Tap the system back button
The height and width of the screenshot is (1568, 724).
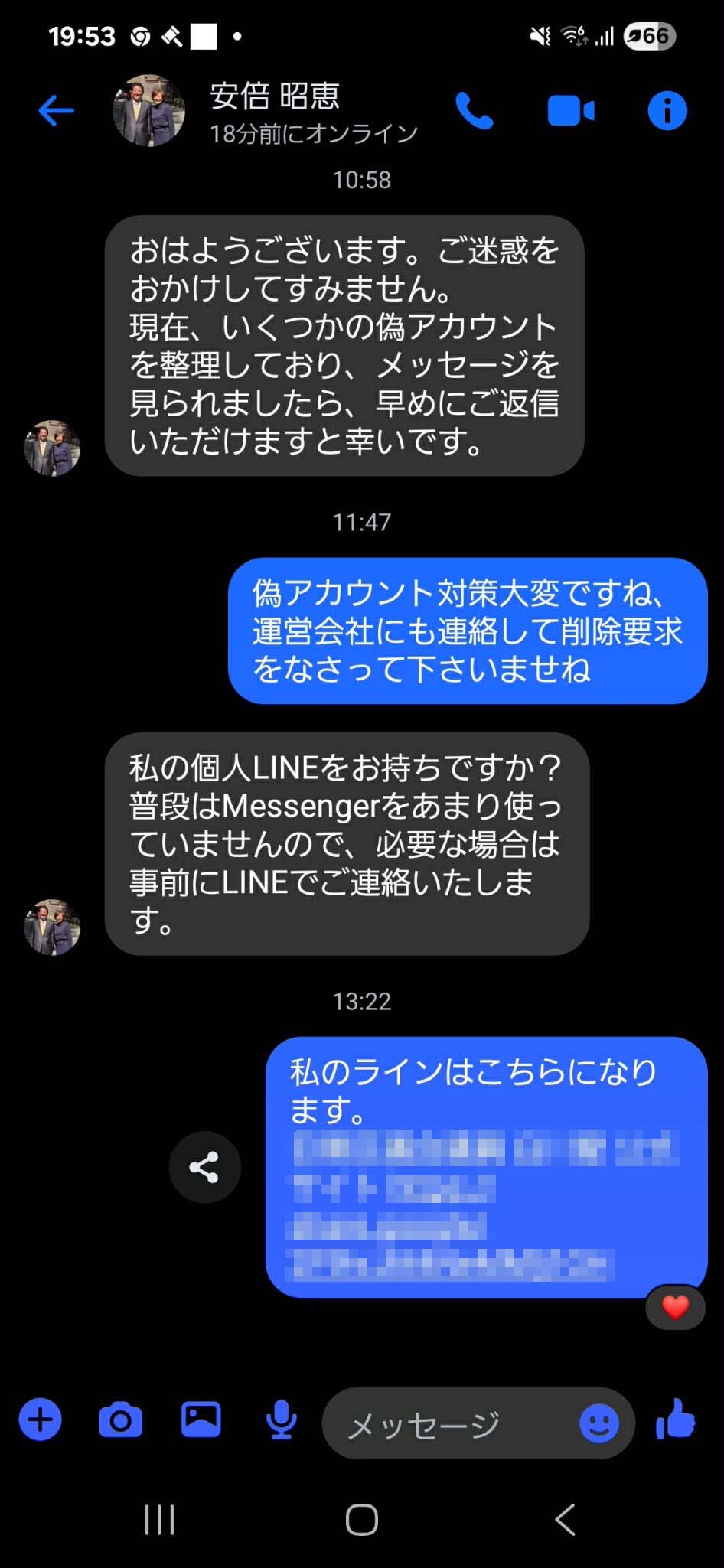565,1520
